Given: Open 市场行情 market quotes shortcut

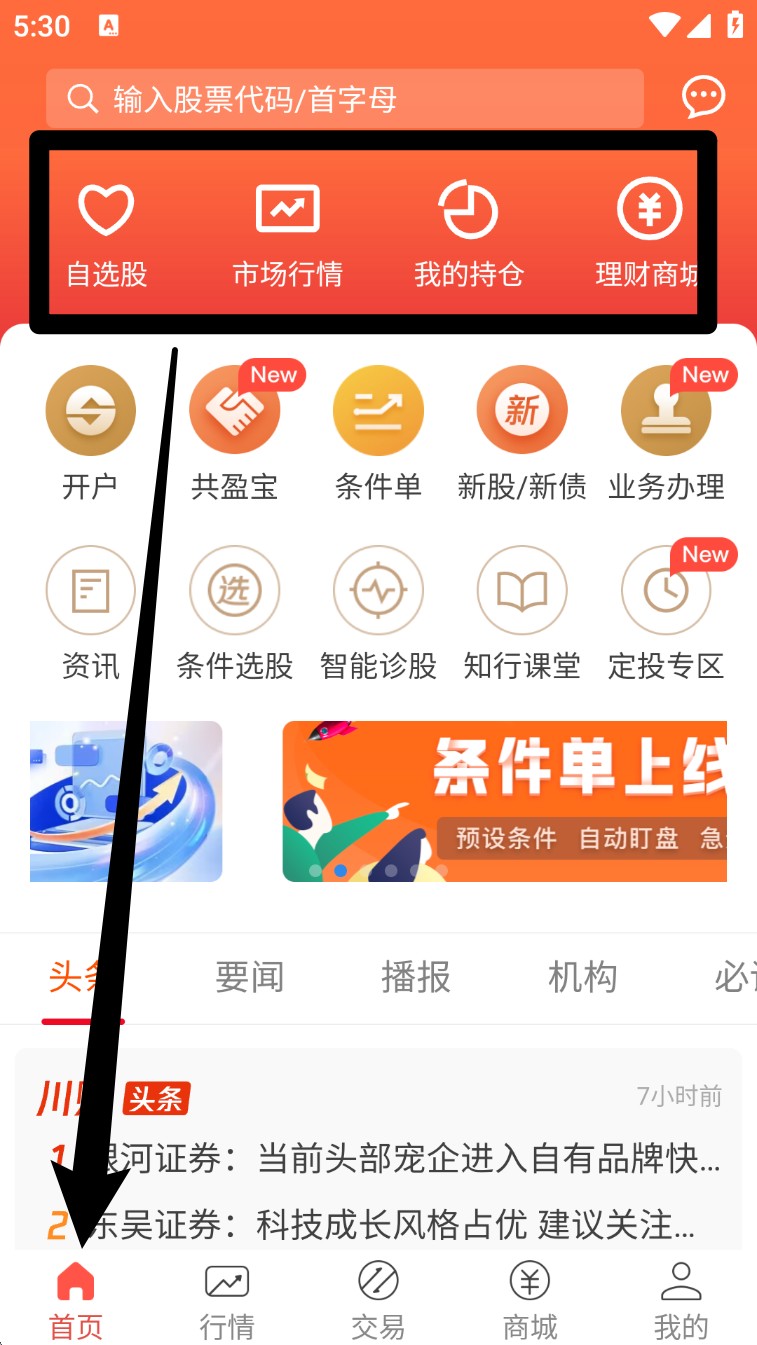Looking at the screenshot, I should [x=288, y=235].
